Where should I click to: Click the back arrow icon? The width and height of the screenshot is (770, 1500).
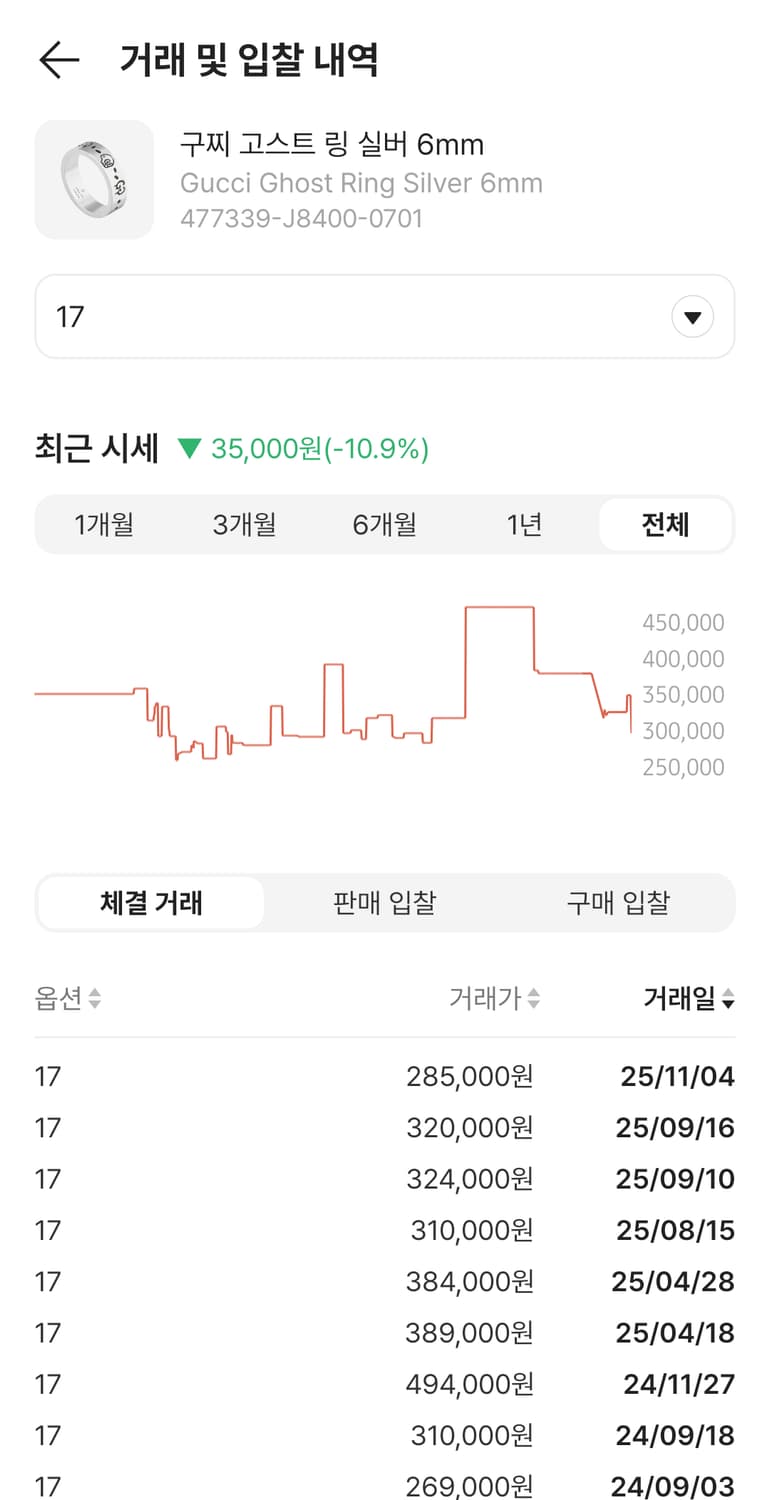[x=58, y=60]
